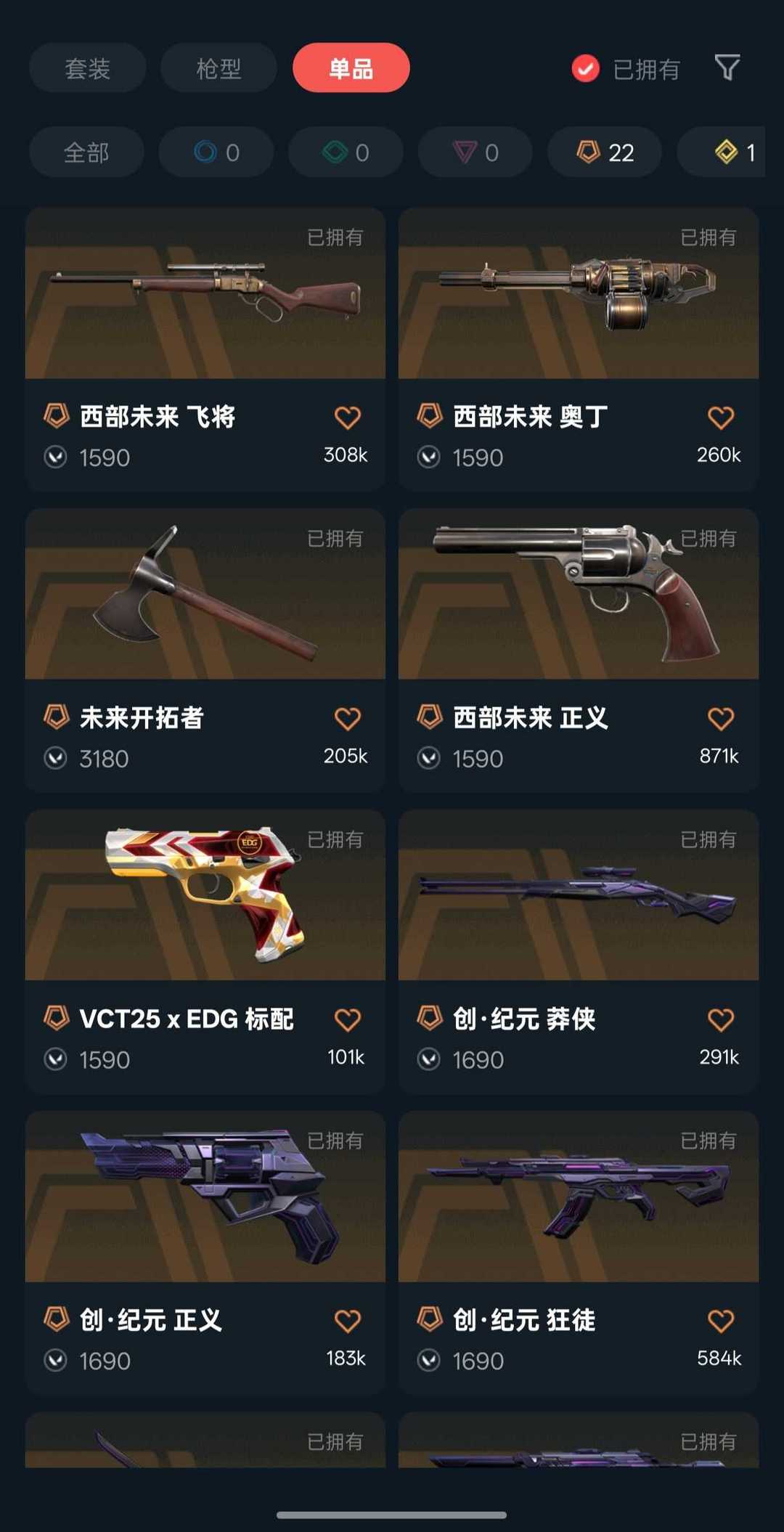Viewport: 784px width, 1532px height.
Task: Filter by the green diamond tier chip
Action: click(346, 152)
